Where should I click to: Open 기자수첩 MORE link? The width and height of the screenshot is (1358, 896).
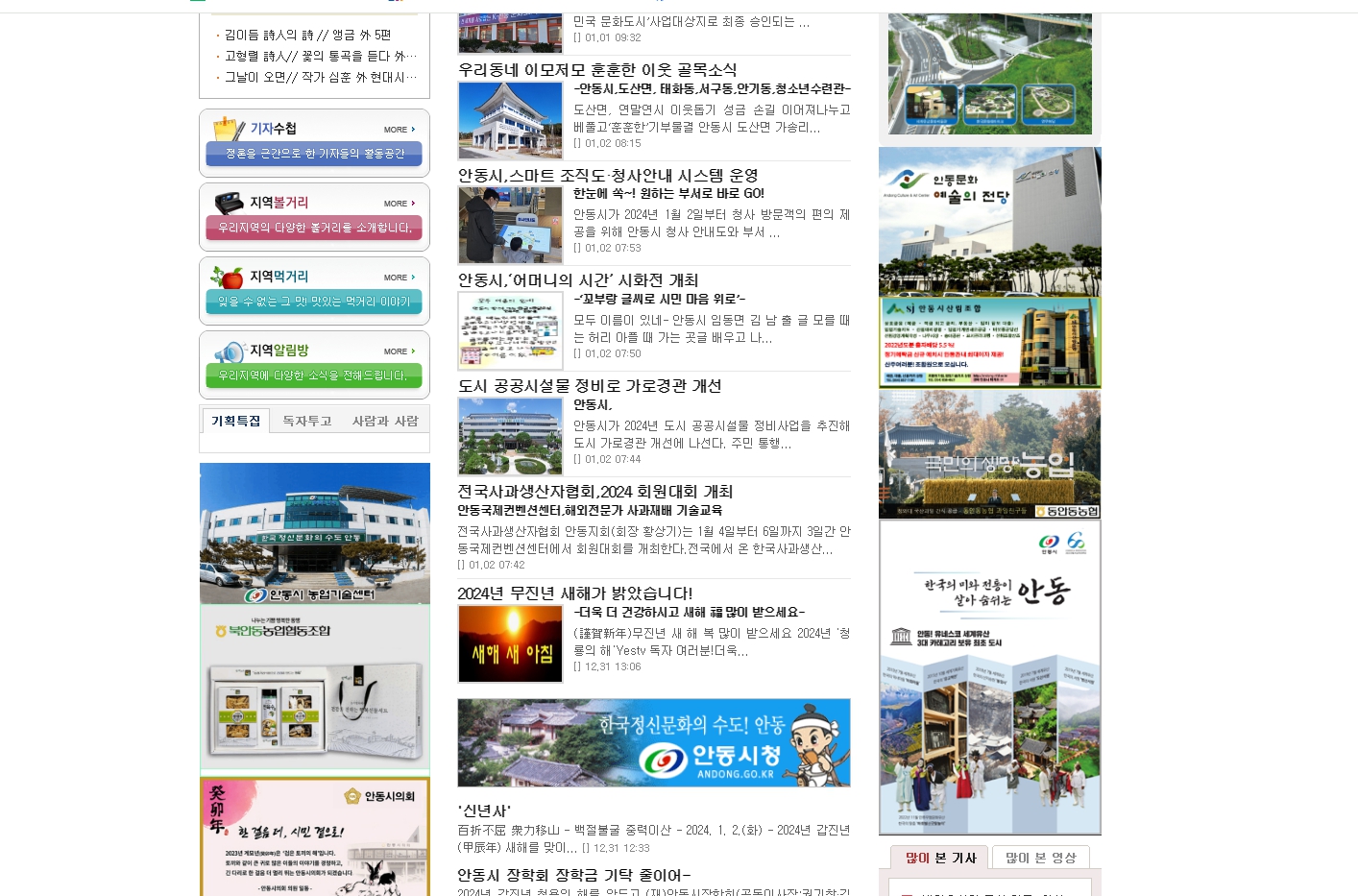tap(400, 130)
